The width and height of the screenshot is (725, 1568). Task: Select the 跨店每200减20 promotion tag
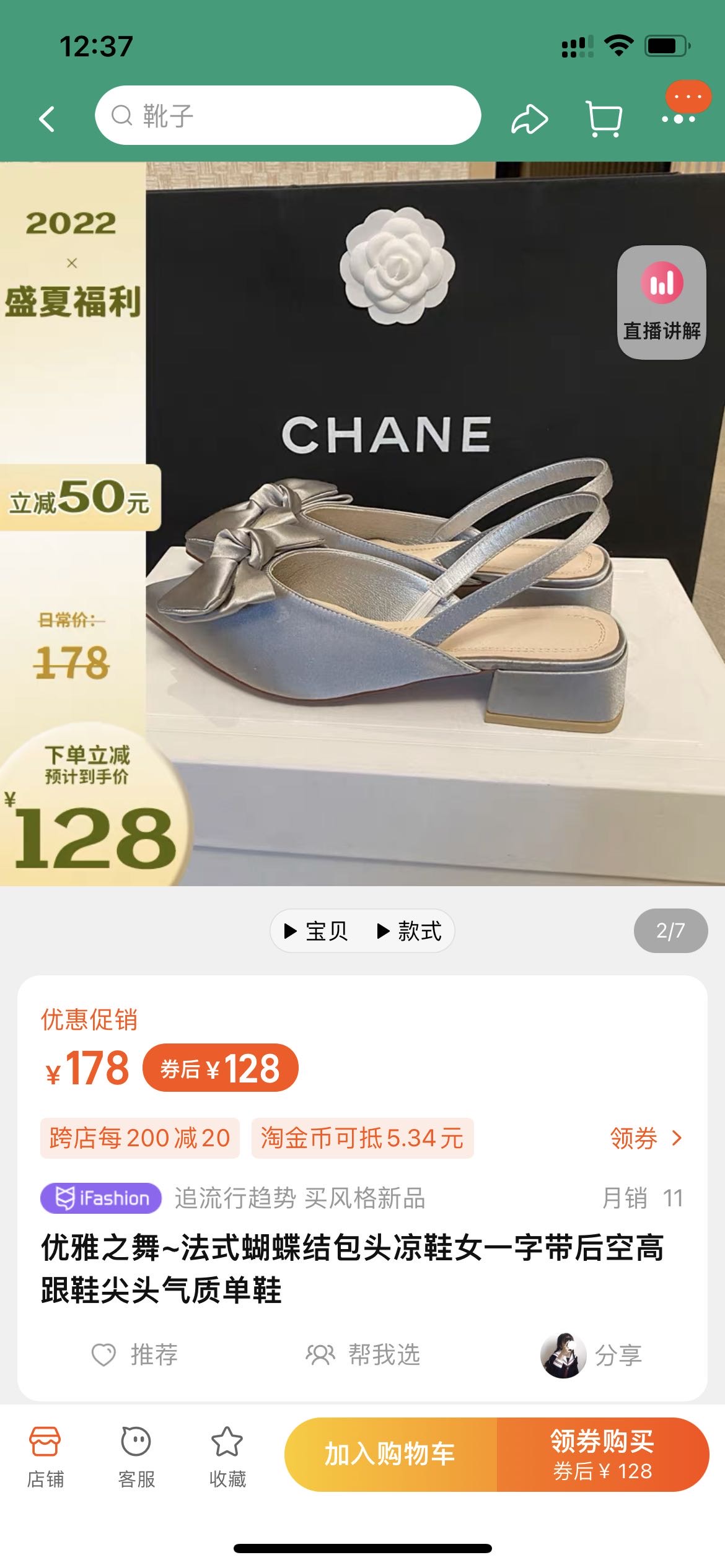pyautogui.click(x=140, y=1138)
